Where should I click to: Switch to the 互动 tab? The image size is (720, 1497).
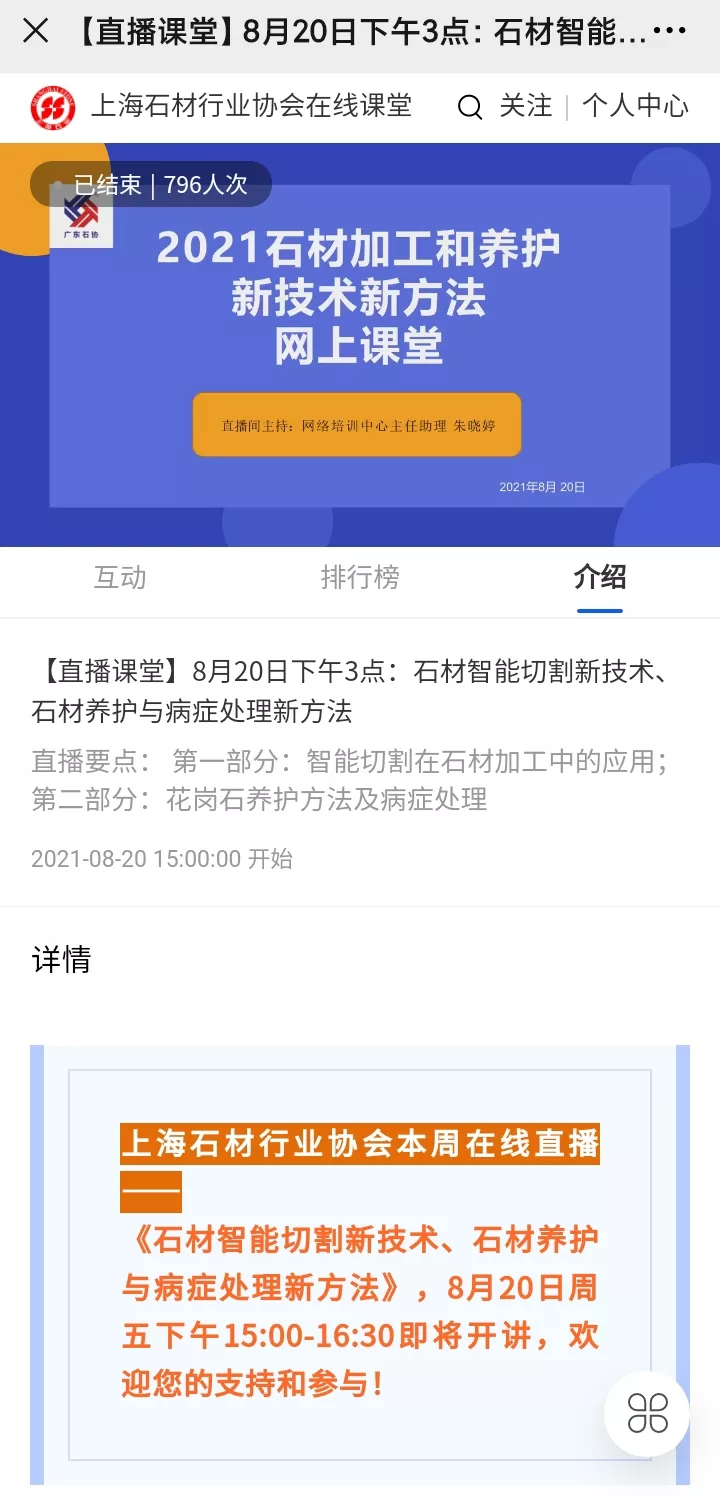tap(120, 578)
